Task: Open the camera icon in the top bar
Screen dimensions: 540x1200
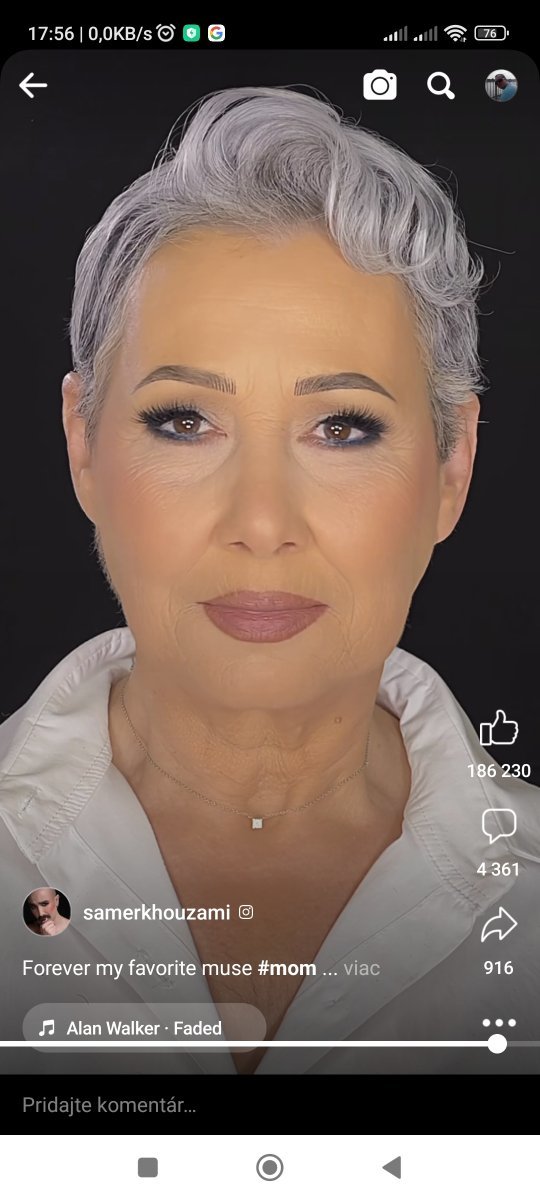Action: point(380,85)
